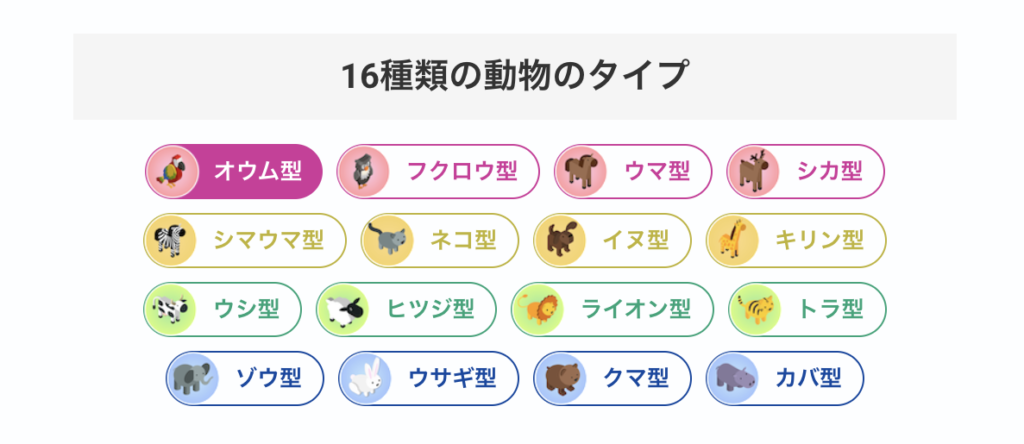Tap the トラ型 button
Screen dimensions: 1024x444
(x=807, y=309)
